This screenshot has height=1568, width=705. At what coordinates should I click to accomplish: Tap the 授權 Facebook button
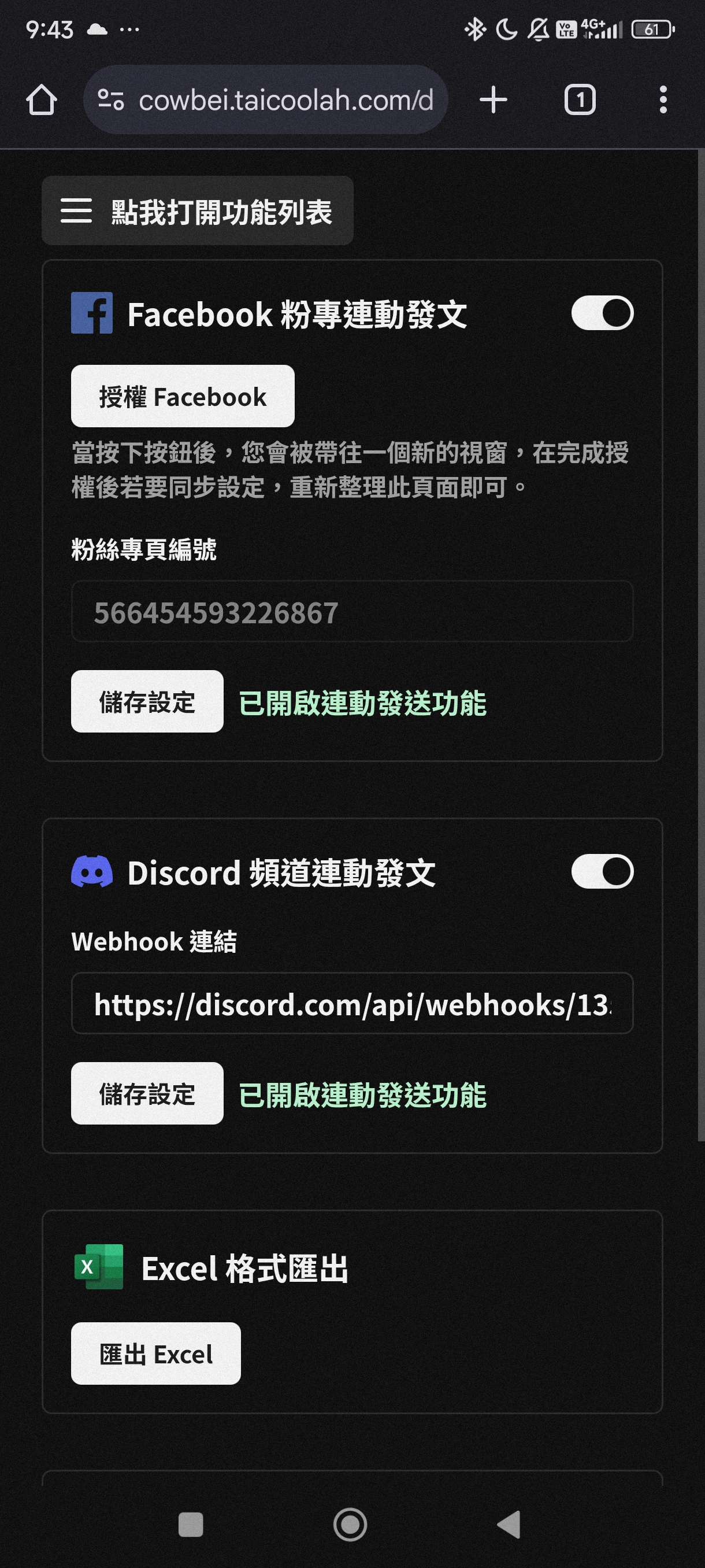(183, 396)
